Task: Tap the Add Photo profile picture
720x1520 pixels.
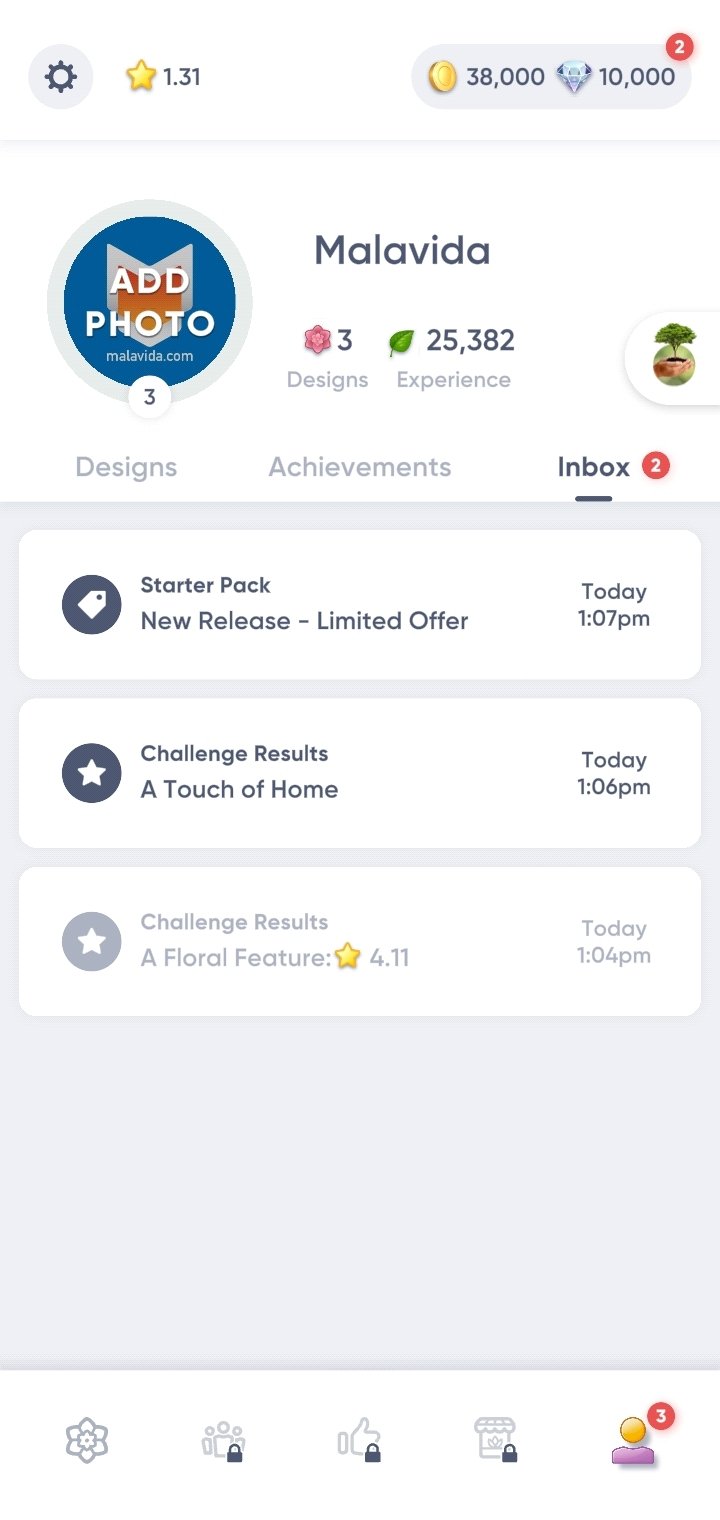Action: pyautogui.click(x=150, y=302)
